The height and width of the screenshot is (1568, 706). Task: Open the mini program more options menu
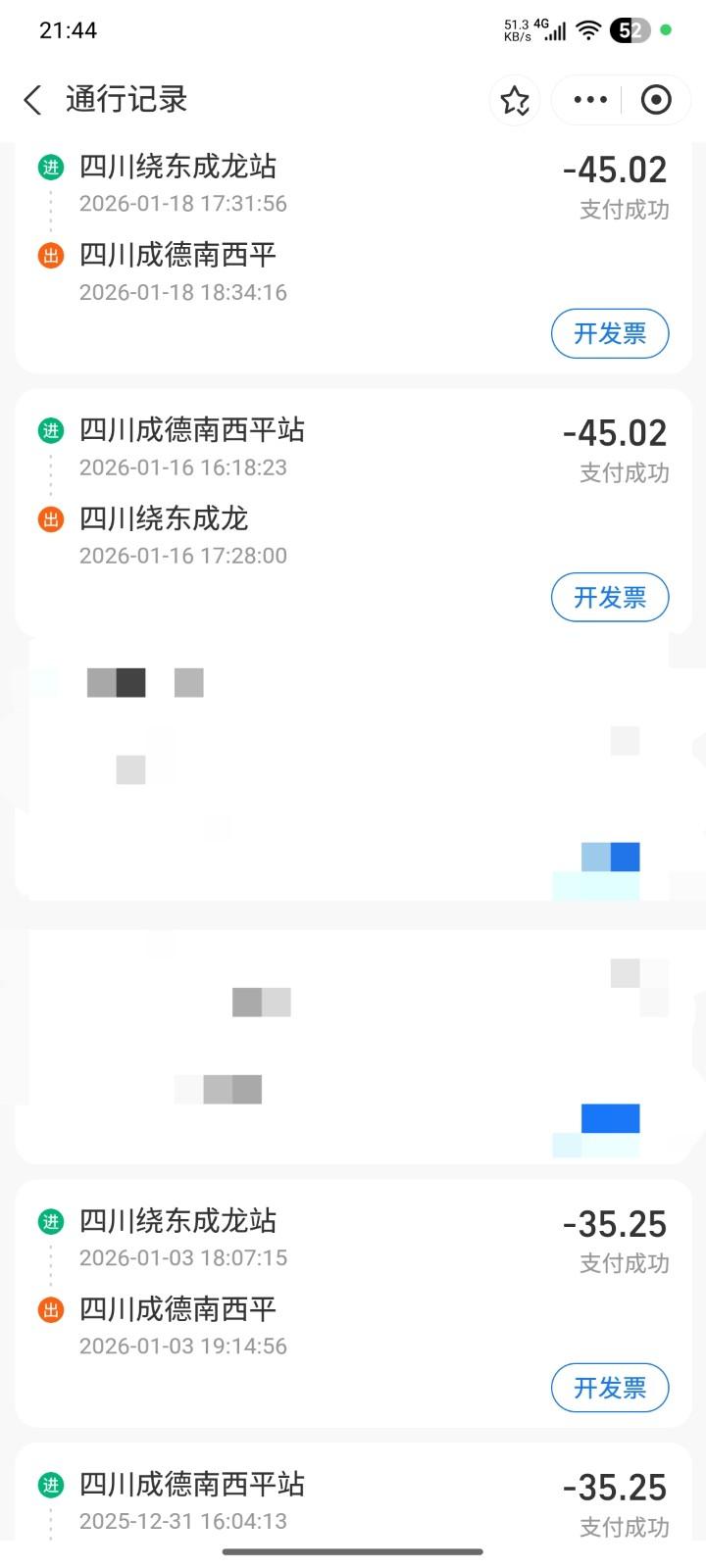pos(590,100)
